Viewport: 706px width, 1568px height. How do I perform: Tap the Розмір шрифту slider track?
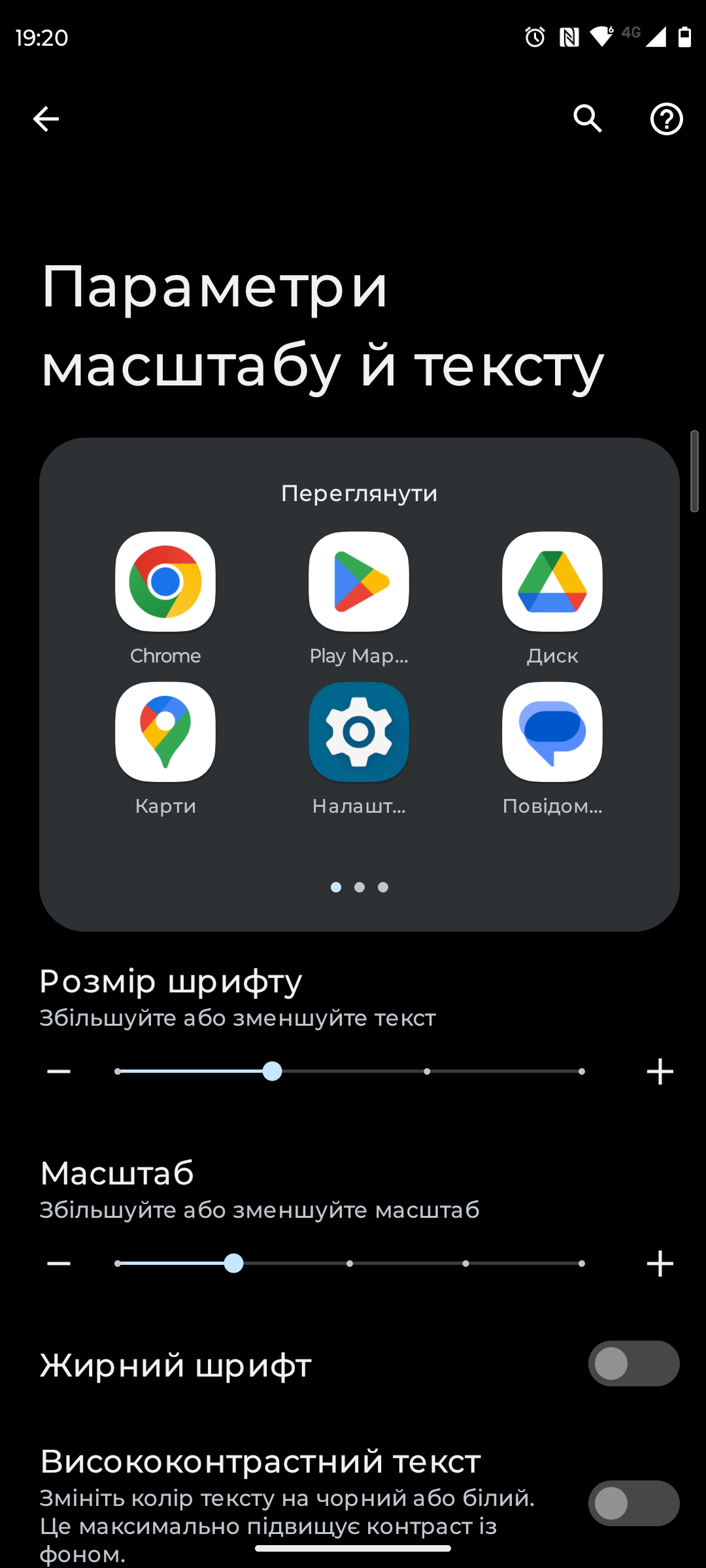pyautogui.click(x=350, y=1071)
